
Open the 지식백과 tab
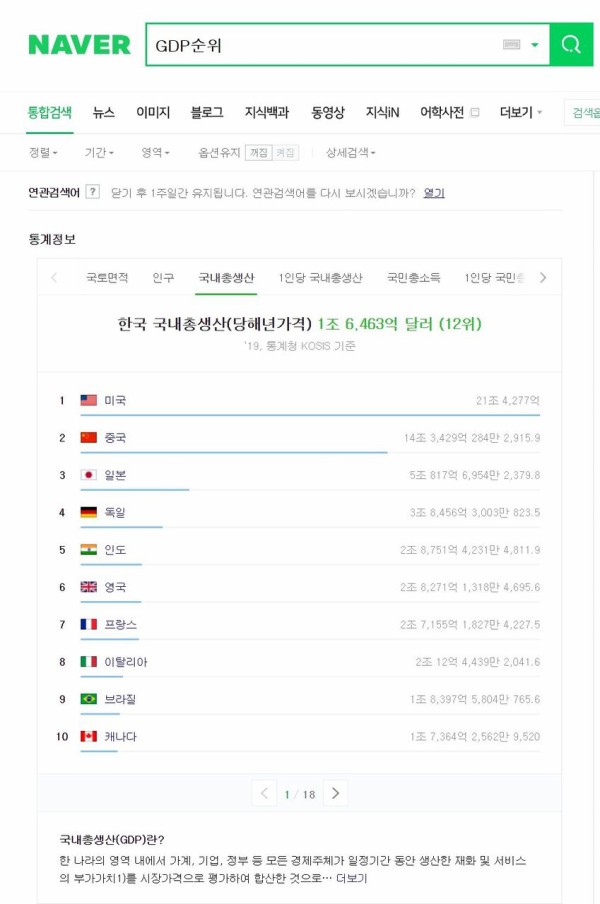267,112
